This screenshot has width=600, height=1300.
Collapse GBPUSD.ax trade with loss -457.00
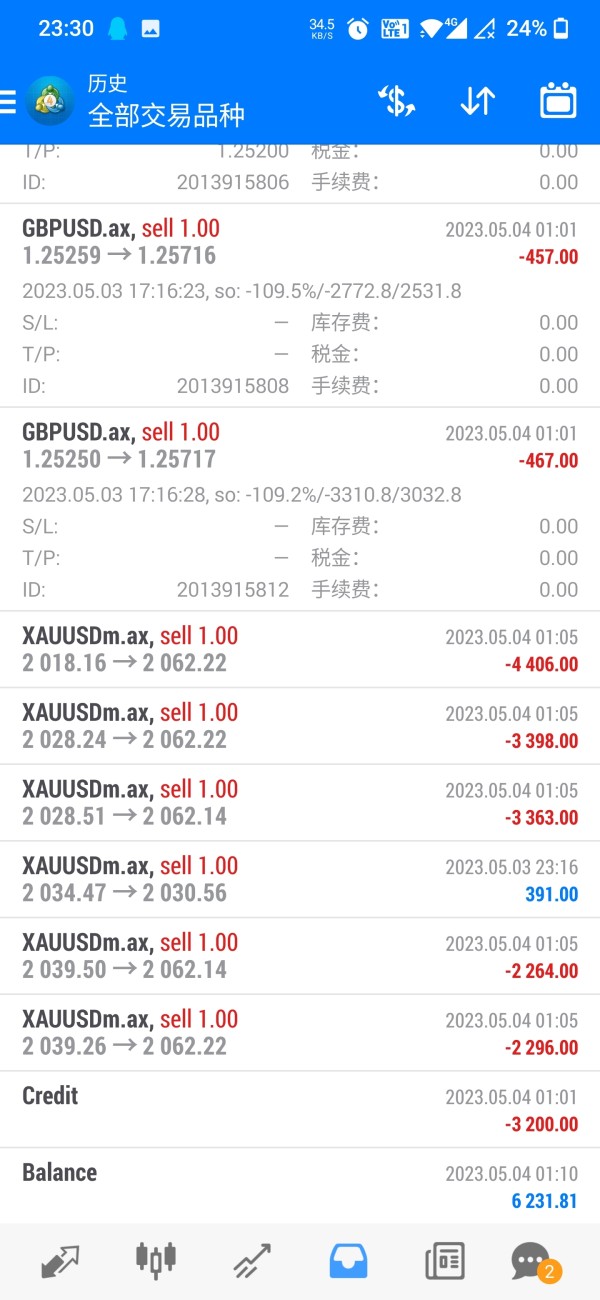click(300, 306)
